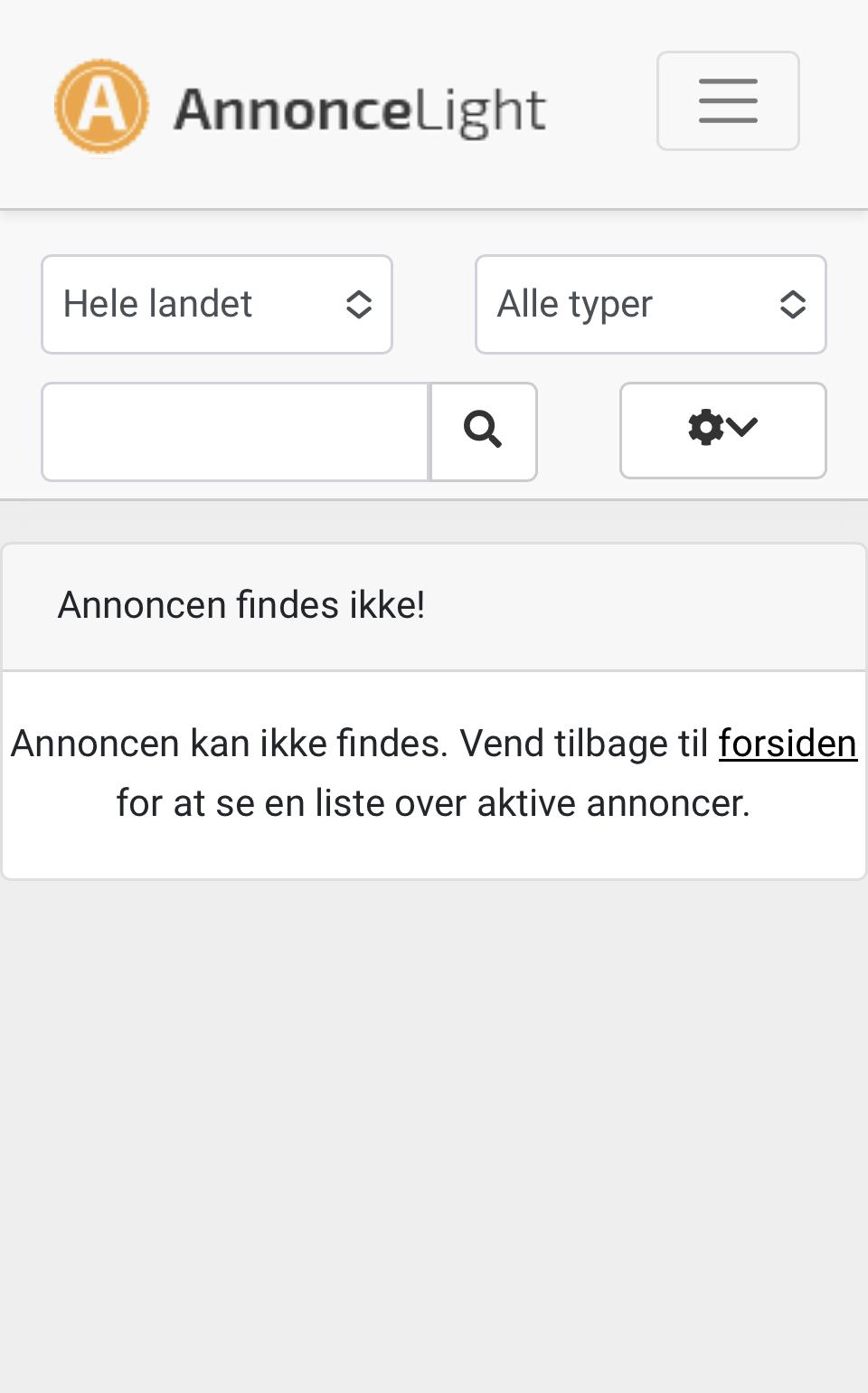Open the gear settings dropdown
Image resolution: width=868 pixels, height=1393 pixels.
click(x=723, y=430)
